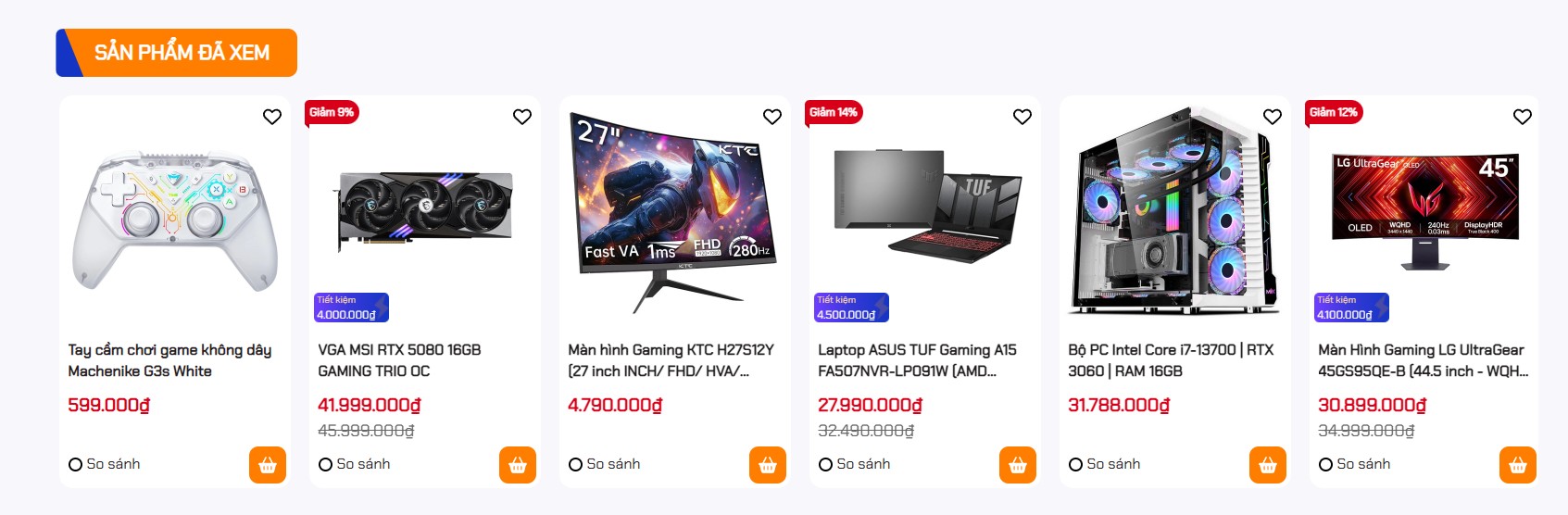Add LG UltraGear 45-inch monitor to cart
Image resolution: width=1568 pixels, height=515 pixels.
[x=1517, y=465]
